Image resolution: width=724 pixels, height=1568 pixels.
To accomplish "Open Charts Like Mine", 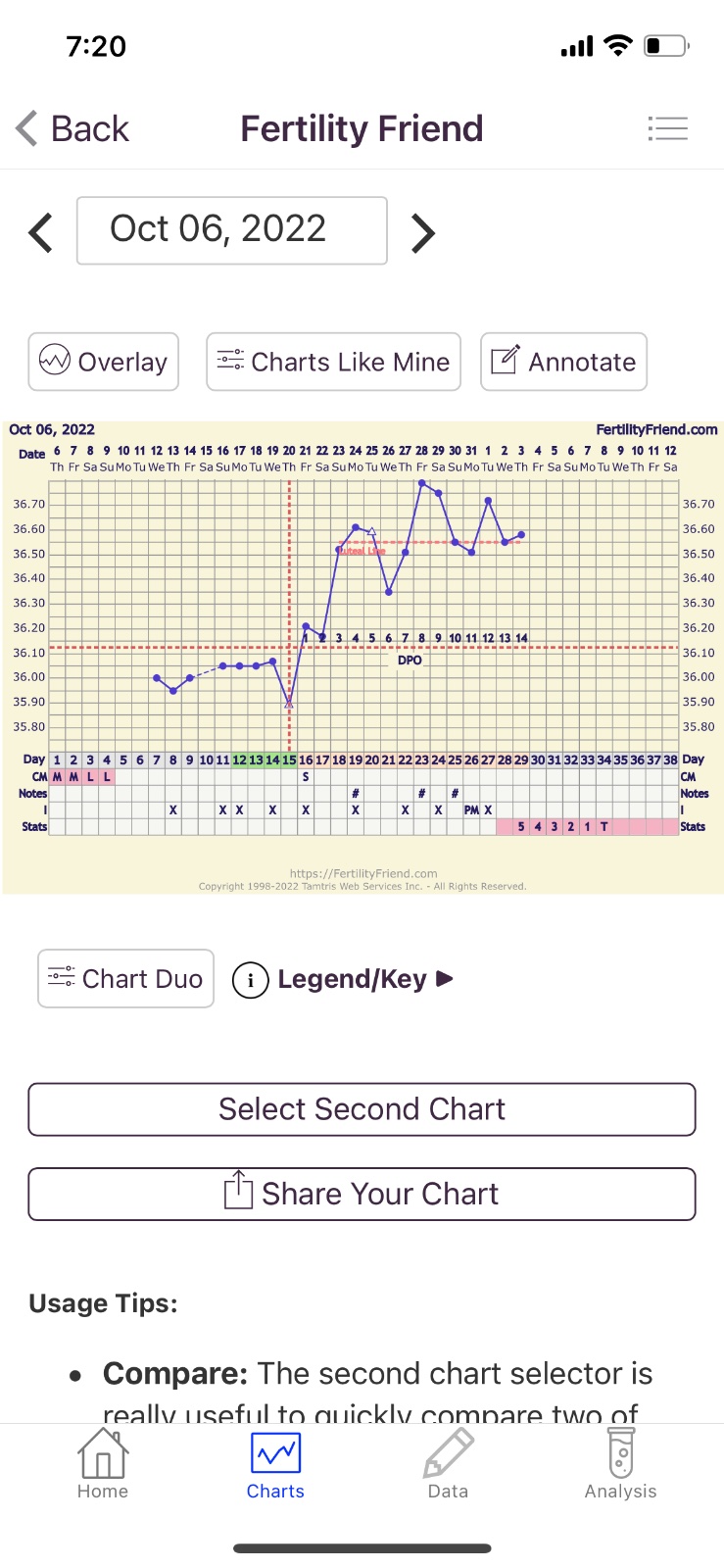I will click(x=333, y=362).
